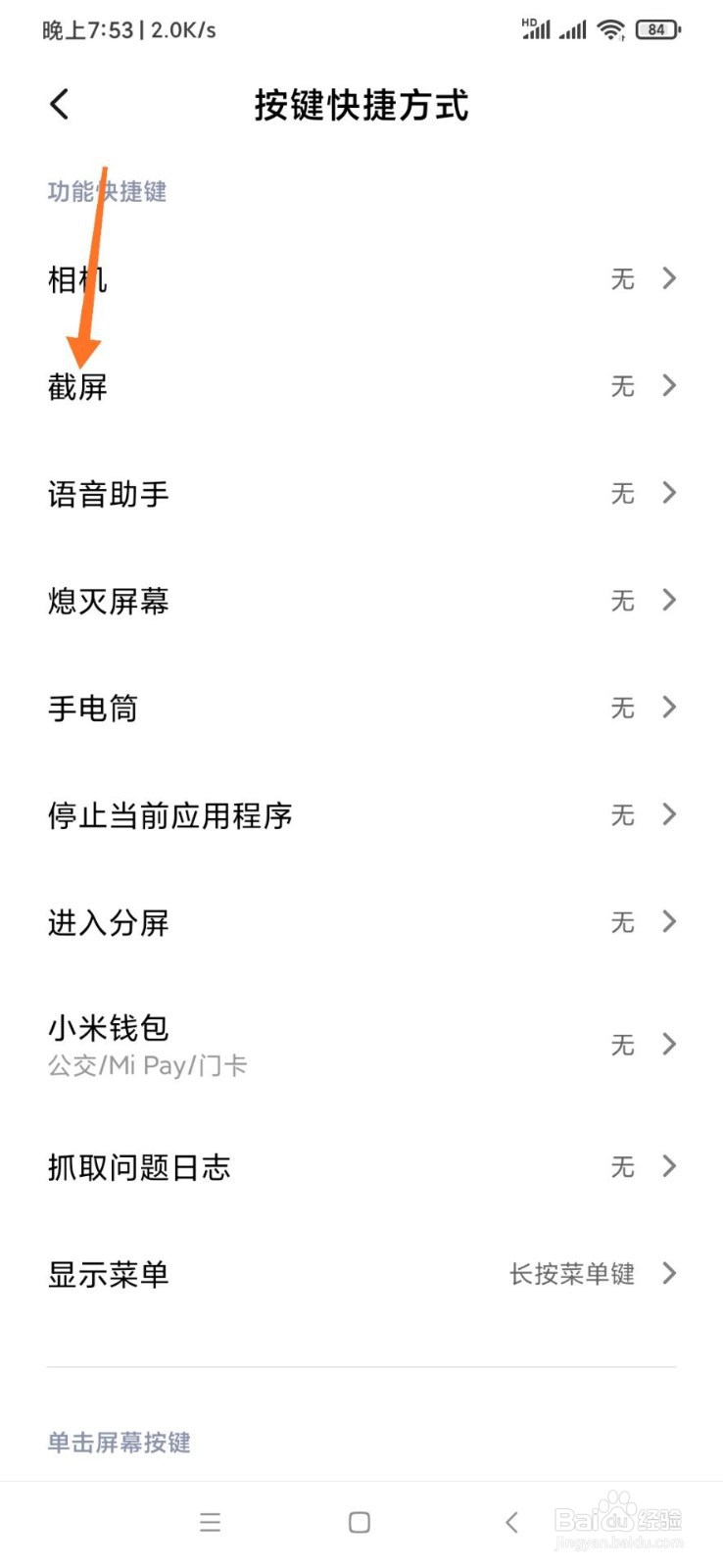
Task: Open the 相机 shortcut setting
Action: 361,279
